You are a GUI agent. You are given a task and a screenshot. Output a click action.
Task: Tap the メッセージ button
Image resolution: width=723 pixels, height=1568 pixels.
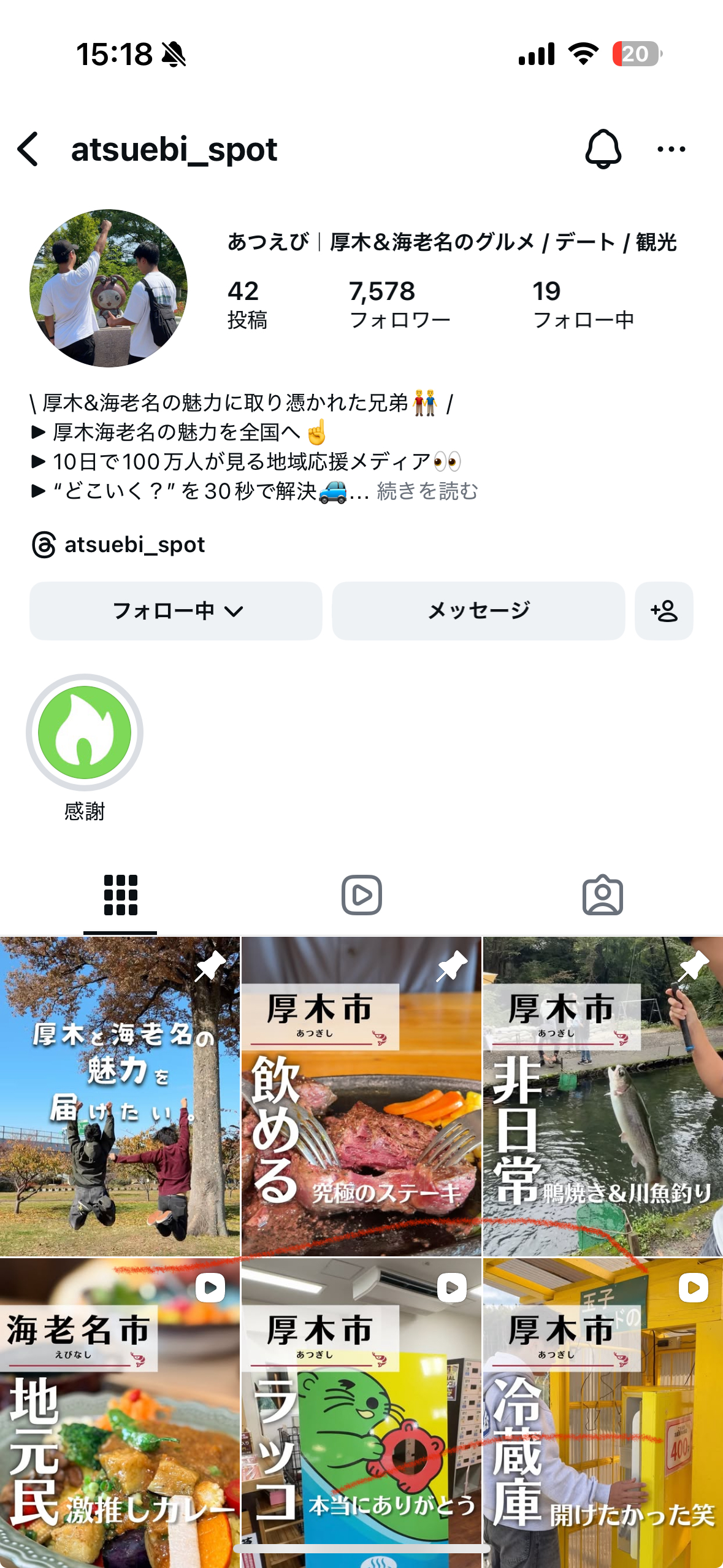click(478, 610)
